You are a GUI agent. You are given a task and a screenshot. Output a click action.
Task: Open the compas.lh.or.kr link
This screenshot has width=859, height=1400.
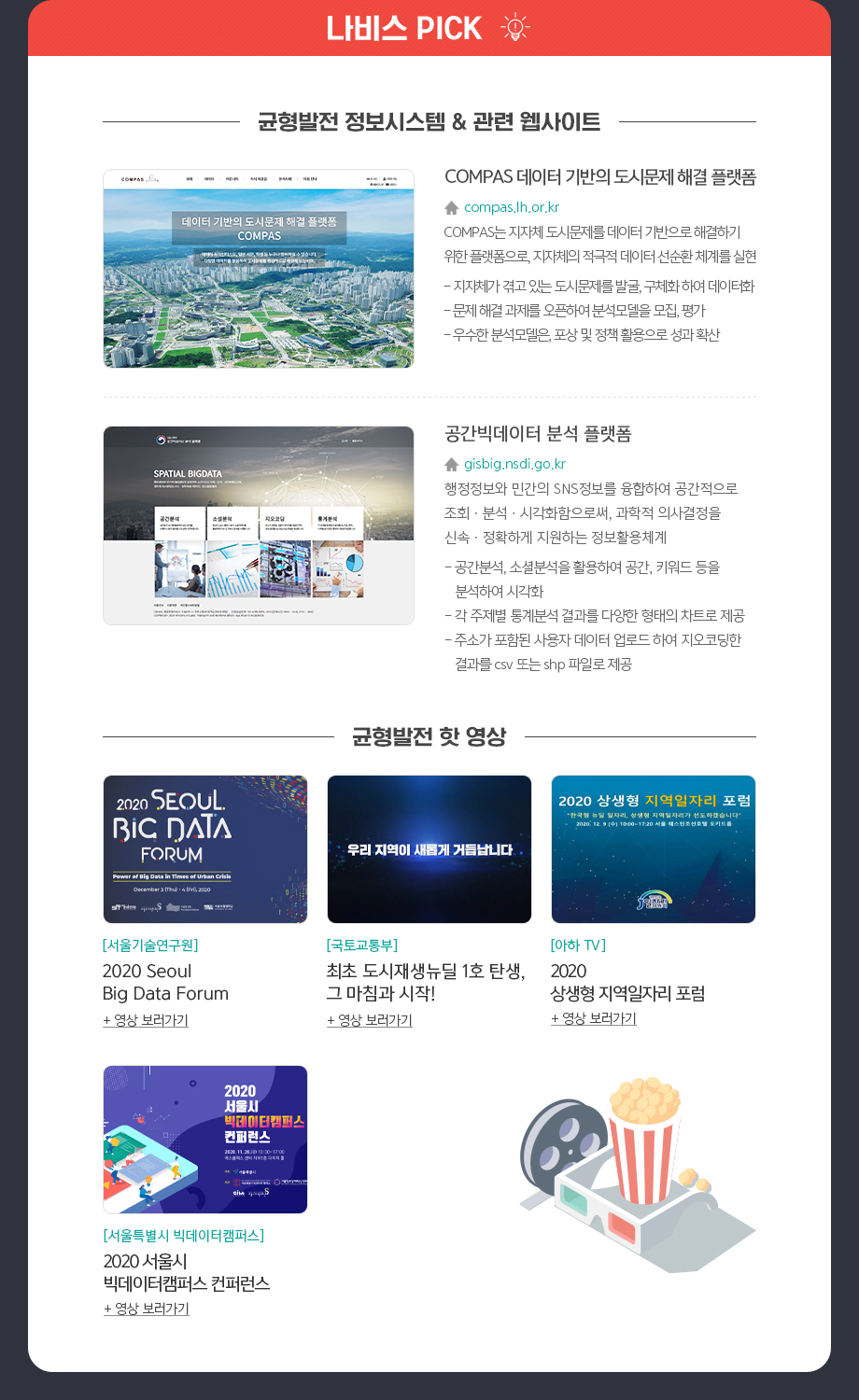click(x=511, y=207)
